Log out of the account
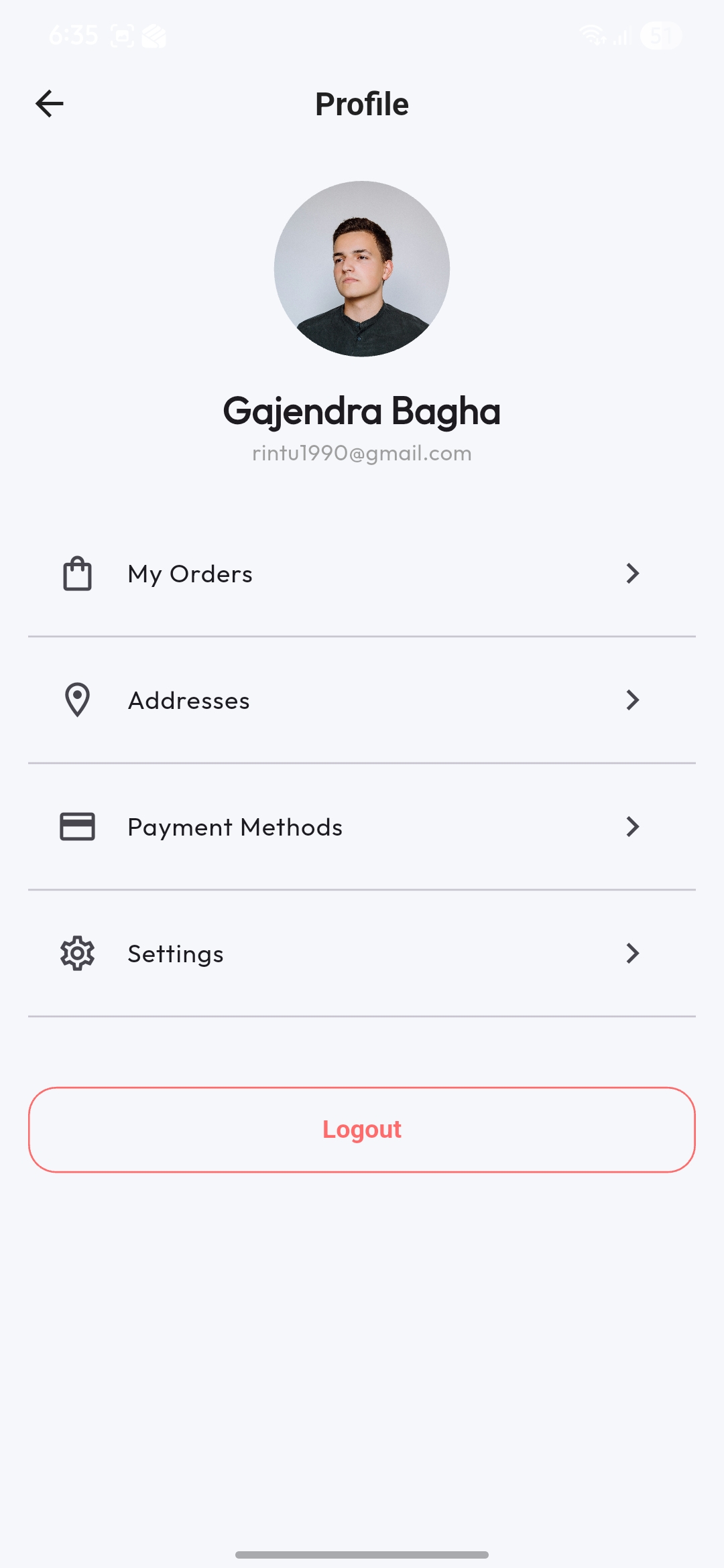Viewport: 724px width, 1568px height. pos(362,1130)
